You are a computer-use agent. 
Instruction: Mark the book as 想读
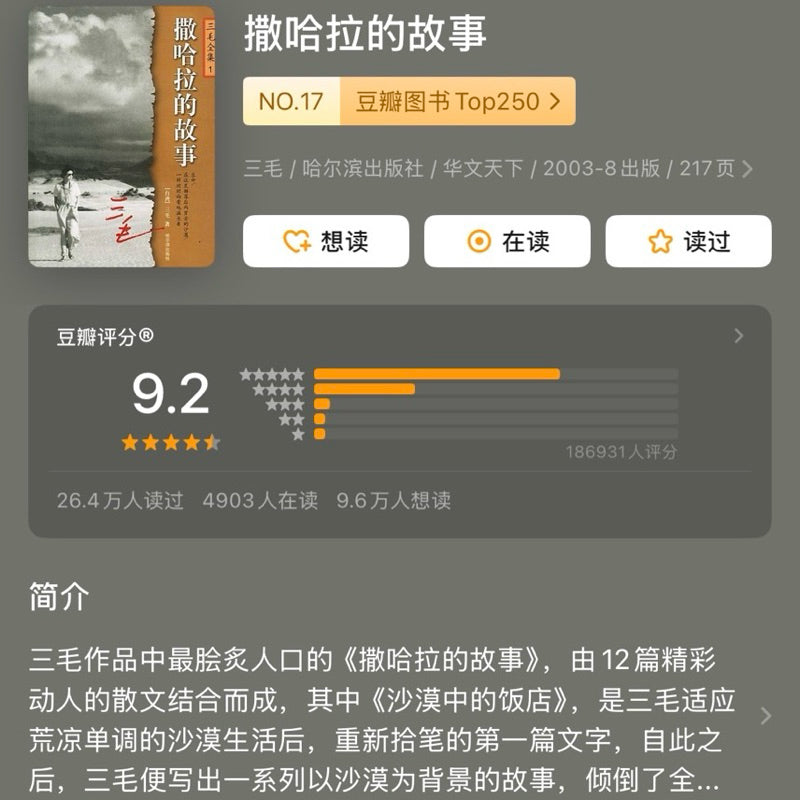pos(325,241)
